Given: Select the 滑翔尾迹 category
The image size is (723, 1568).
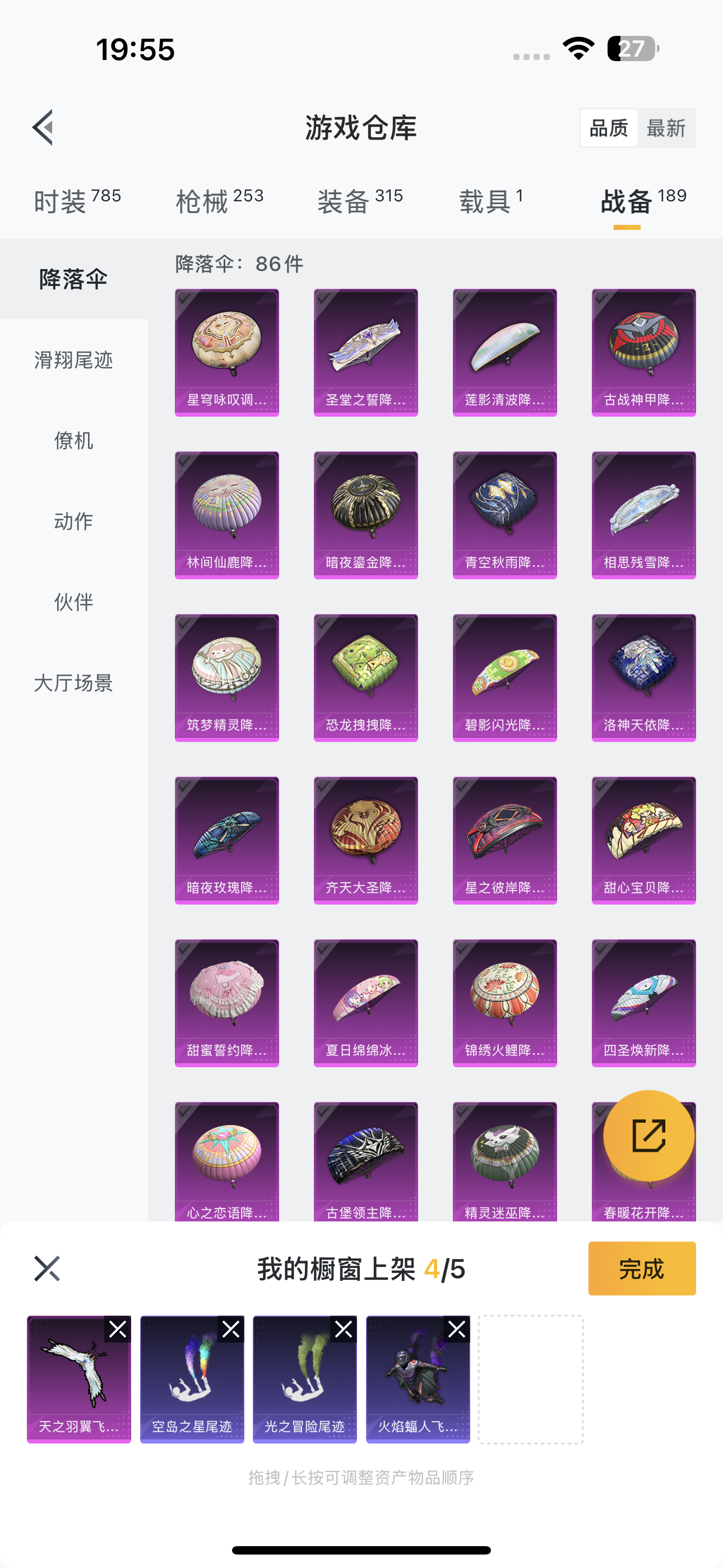Looking at the screenshot, I should coord(73,361).
